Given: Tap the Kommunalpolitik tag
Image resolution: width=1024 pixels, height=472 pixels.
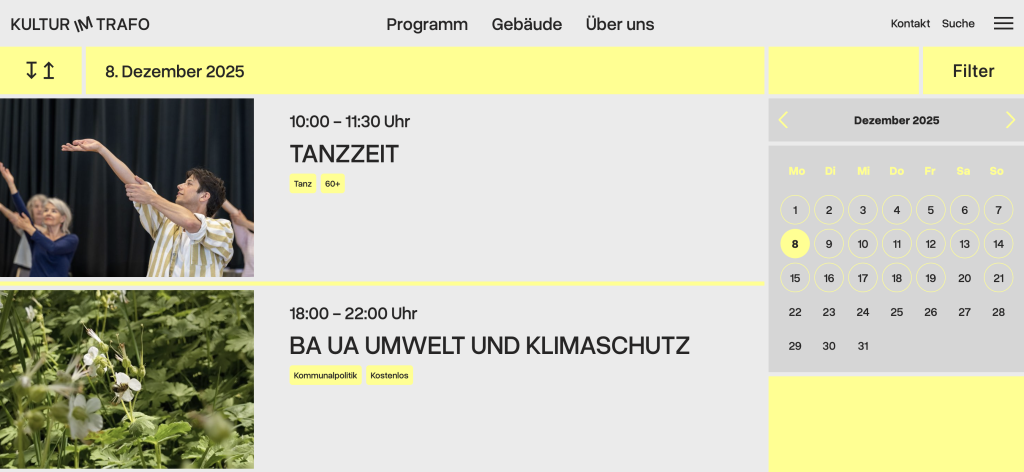Looking at the screenshot, I should click(325, 376).
